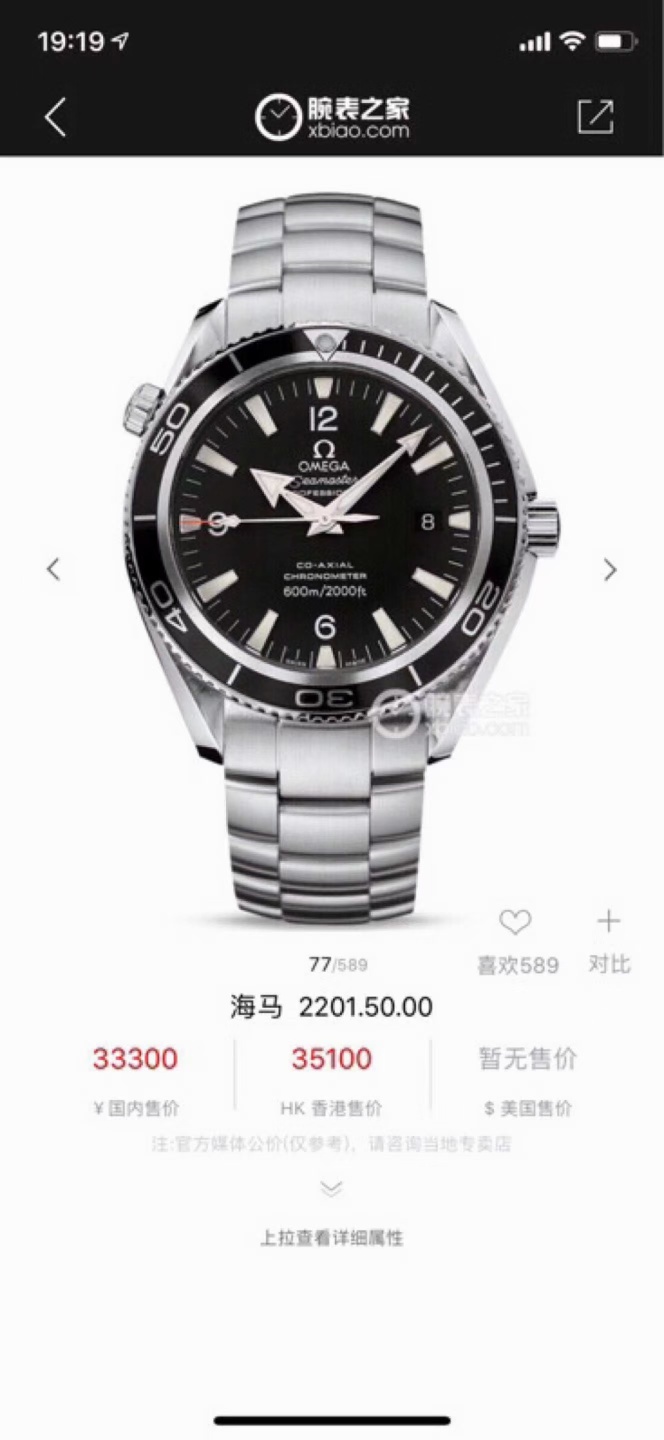Show the next watch image
Viewport: 664px width, 1440px height.
[x=609, y=569]
